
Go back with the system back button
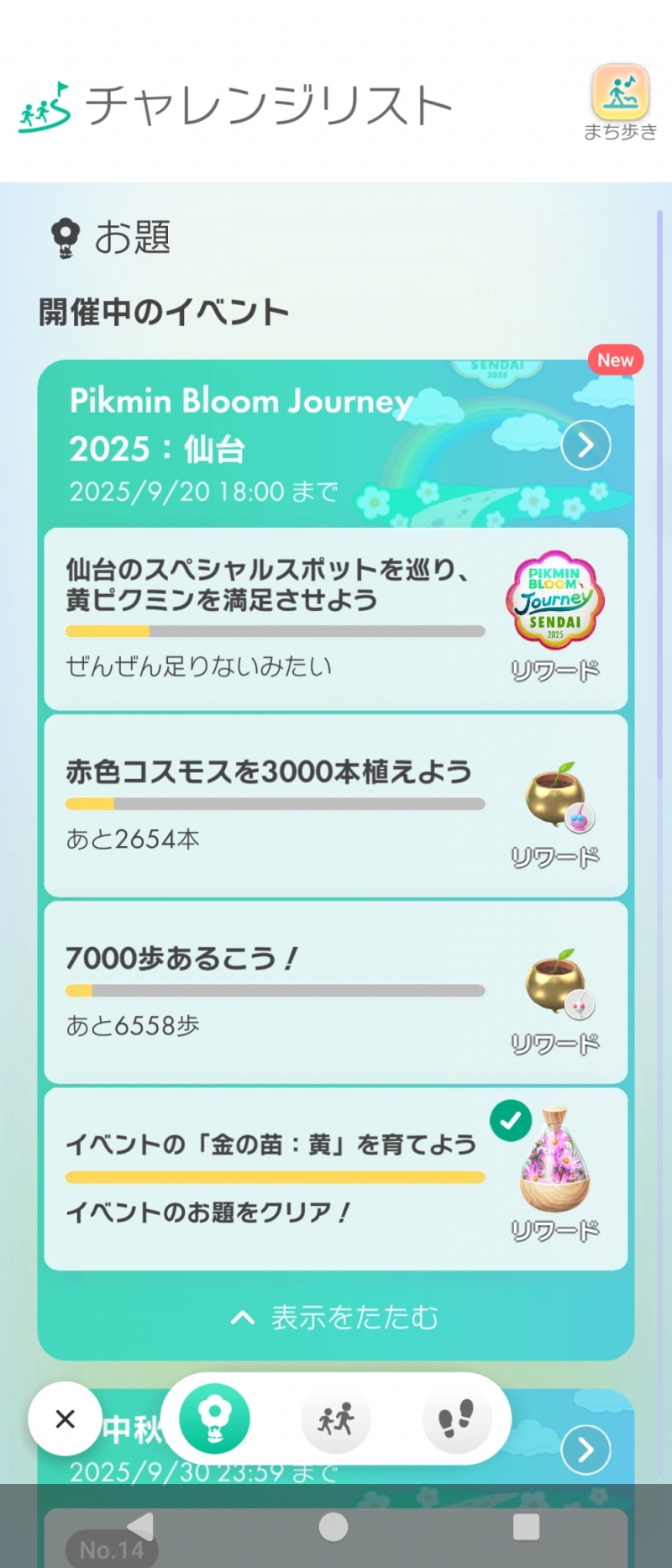140,1527
